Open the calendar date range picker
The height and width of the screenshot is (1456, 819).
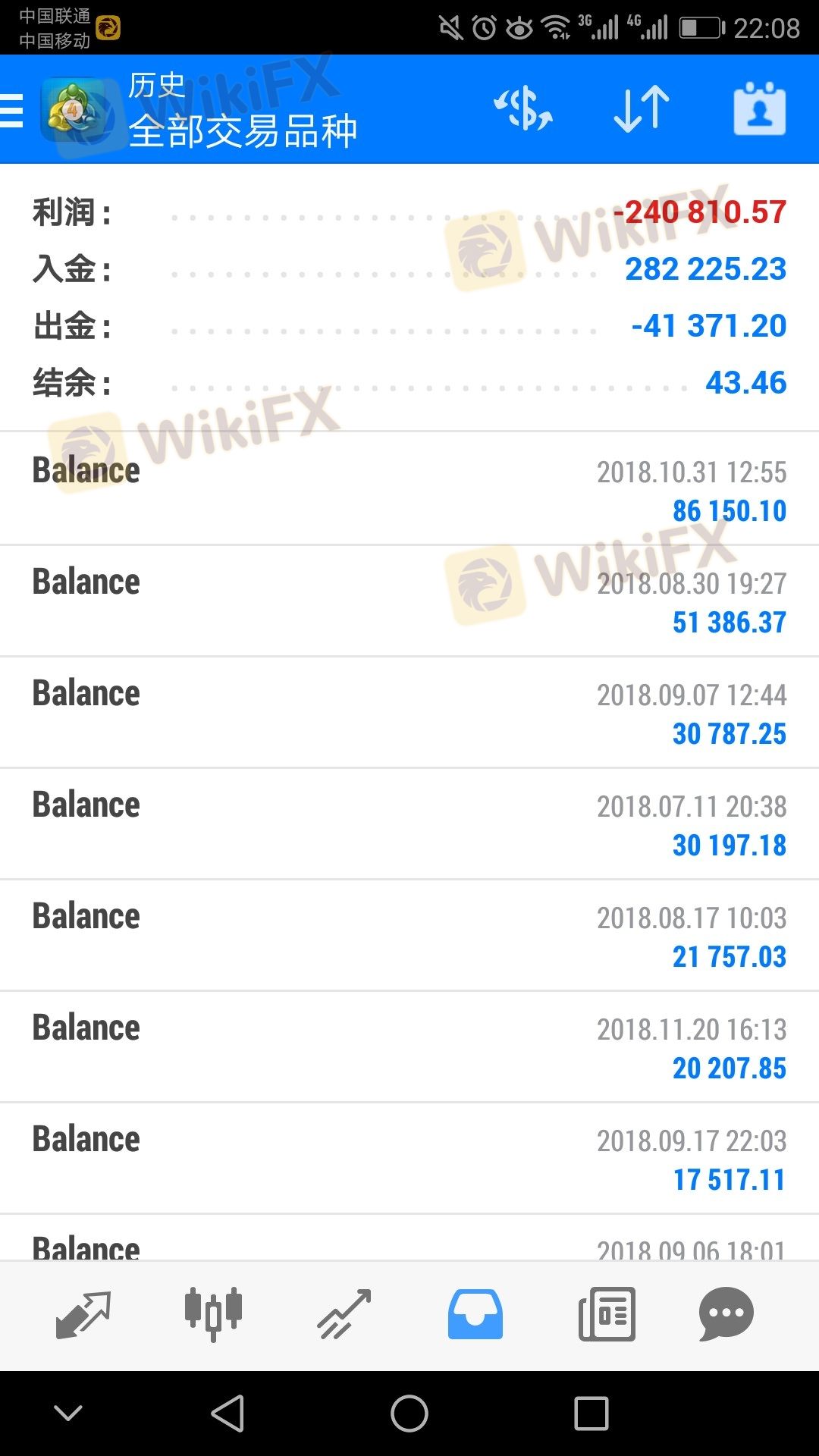click(759, 108)
